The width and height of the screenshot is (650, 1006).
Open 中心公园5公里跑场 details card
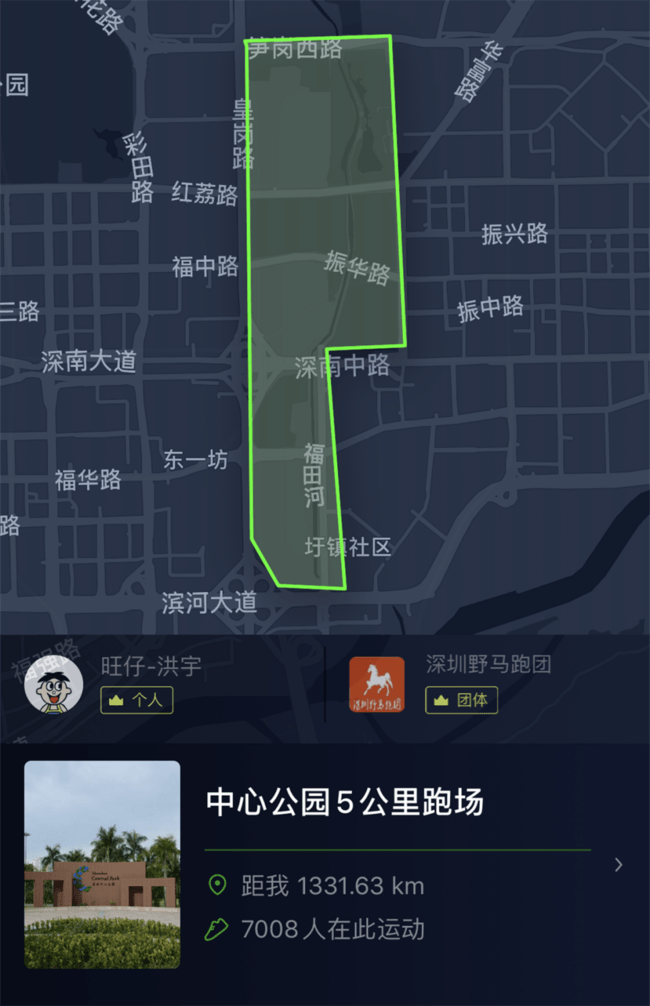click(345, 802)
